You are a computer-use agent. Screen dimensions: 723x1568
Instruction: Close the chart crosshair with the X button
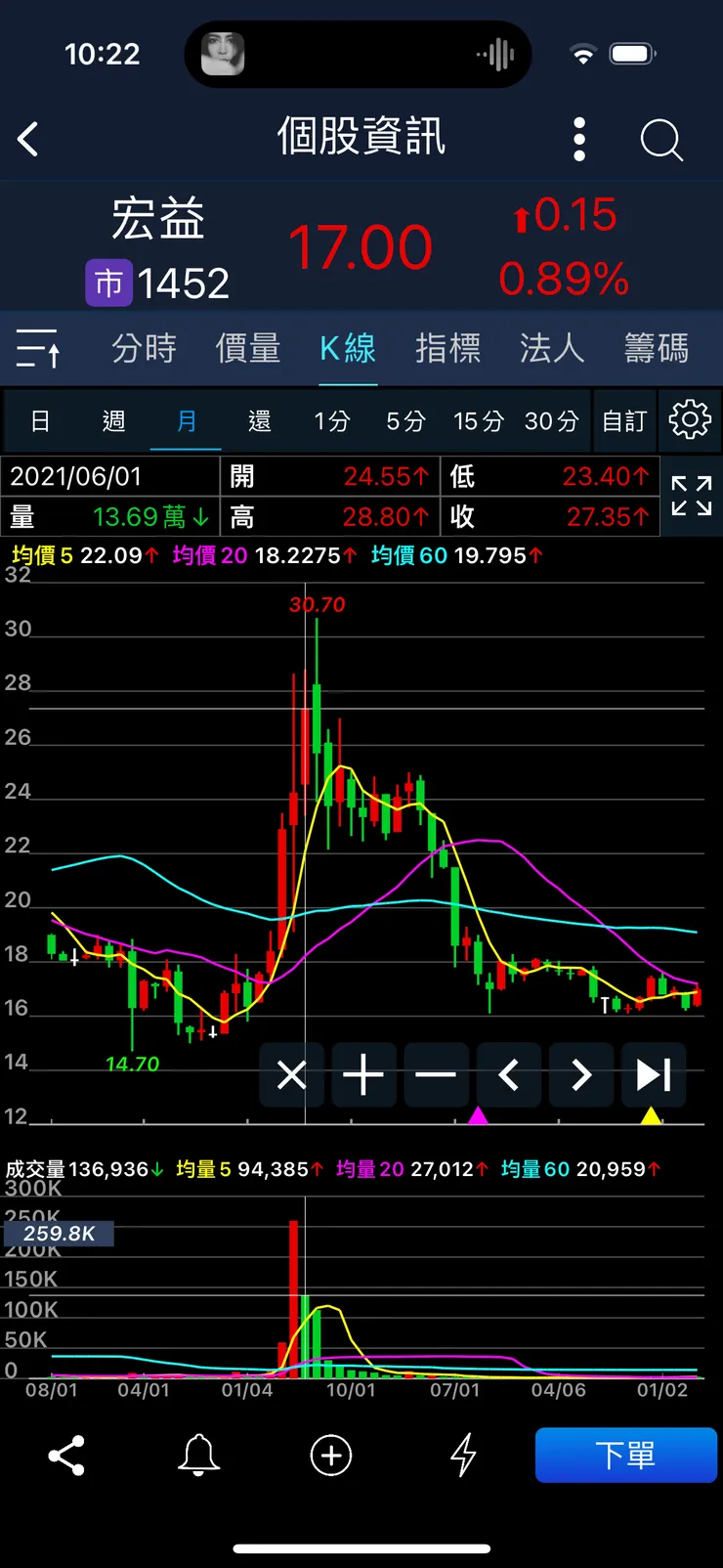(x=291, y=1075)
